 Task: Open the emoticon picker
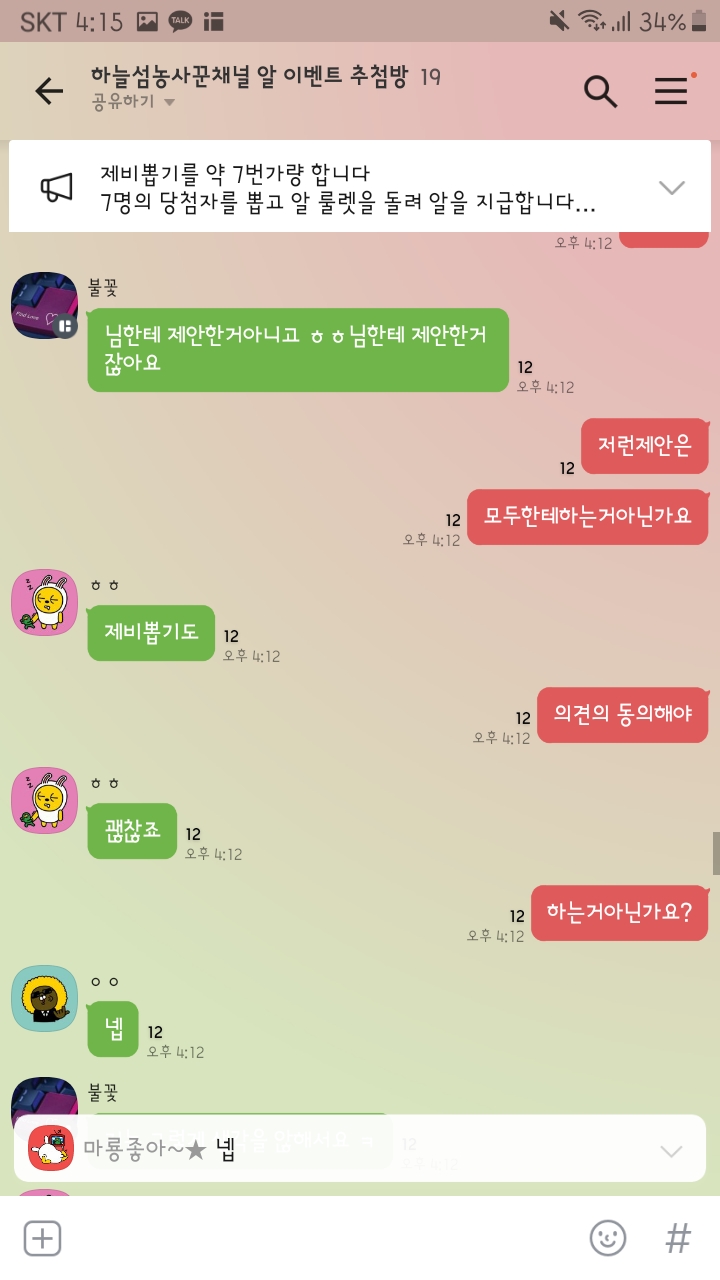(x=608, y=1238)
